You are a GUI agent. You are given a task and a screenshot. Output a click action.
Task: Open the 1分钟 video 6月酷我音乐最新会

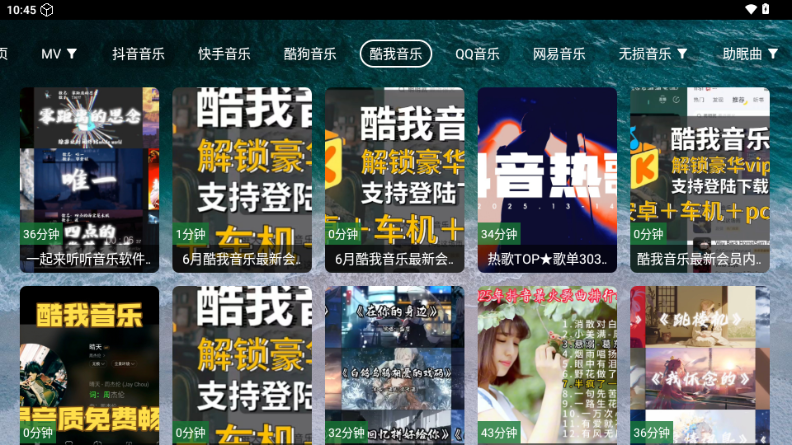click(x=242, y=180)
